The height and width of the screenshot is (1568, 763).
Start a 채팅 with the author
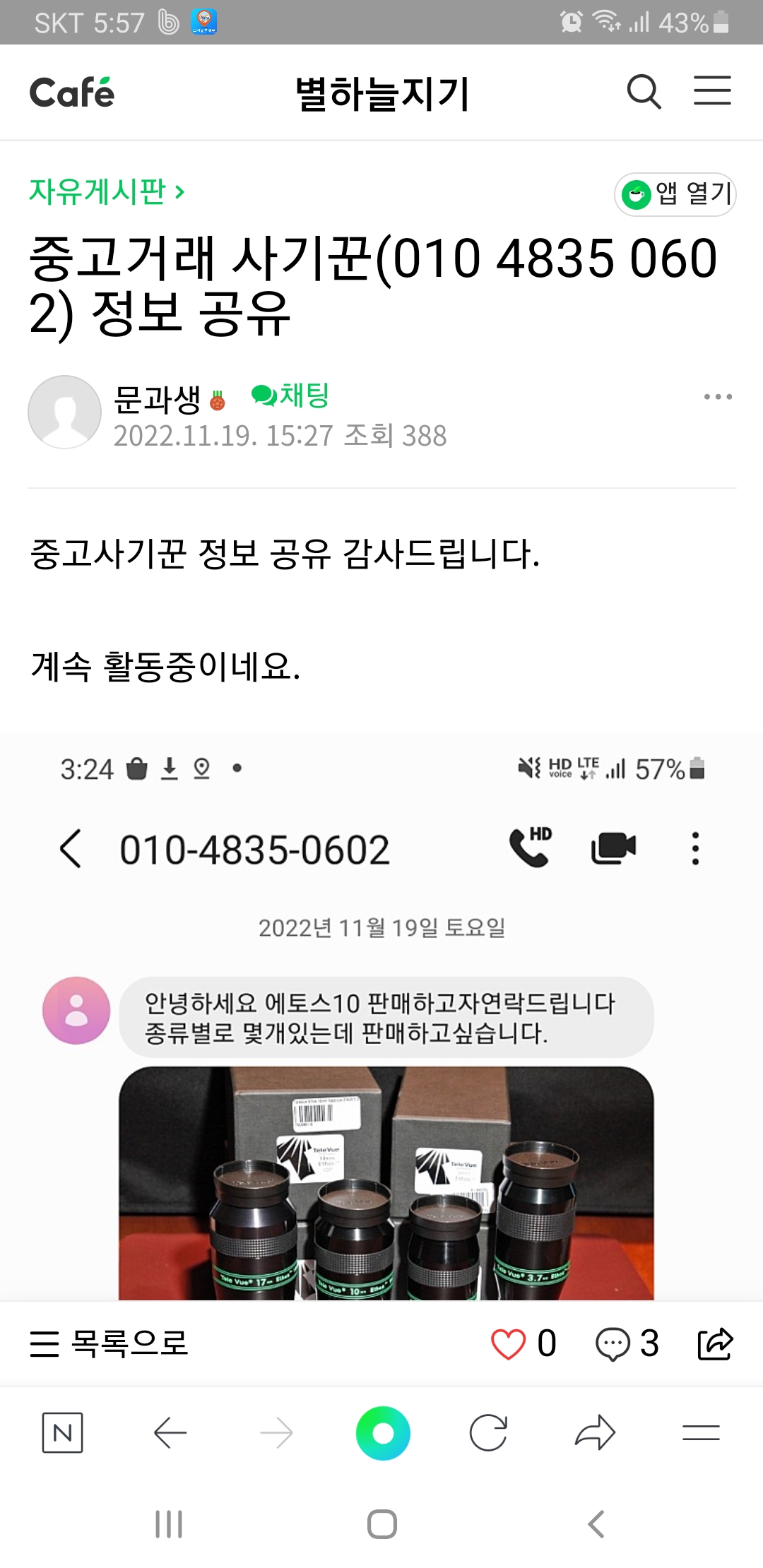(291, 396)
